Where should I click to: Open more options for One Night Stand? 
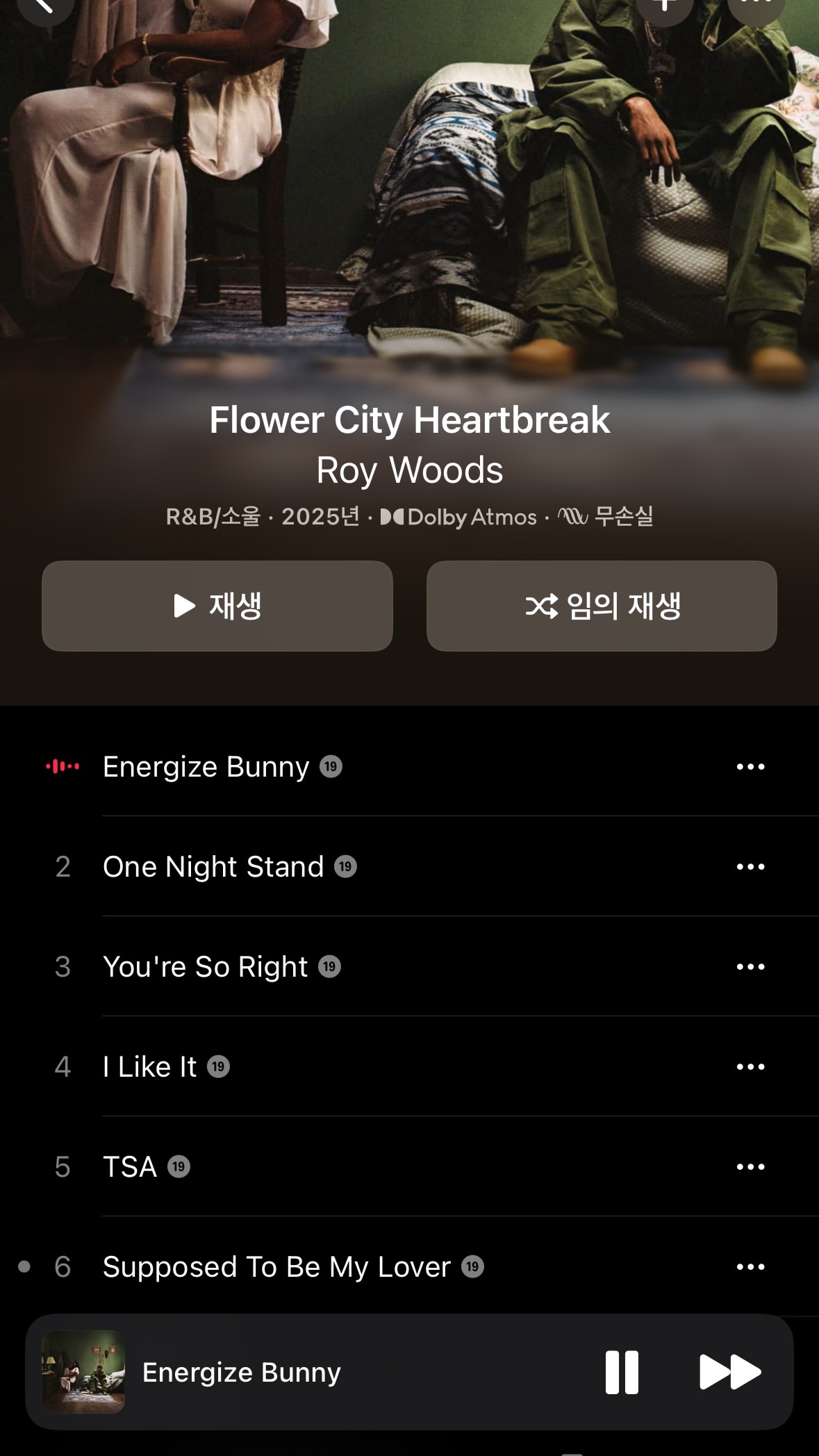pyautogui.click(x=750, y=867)
